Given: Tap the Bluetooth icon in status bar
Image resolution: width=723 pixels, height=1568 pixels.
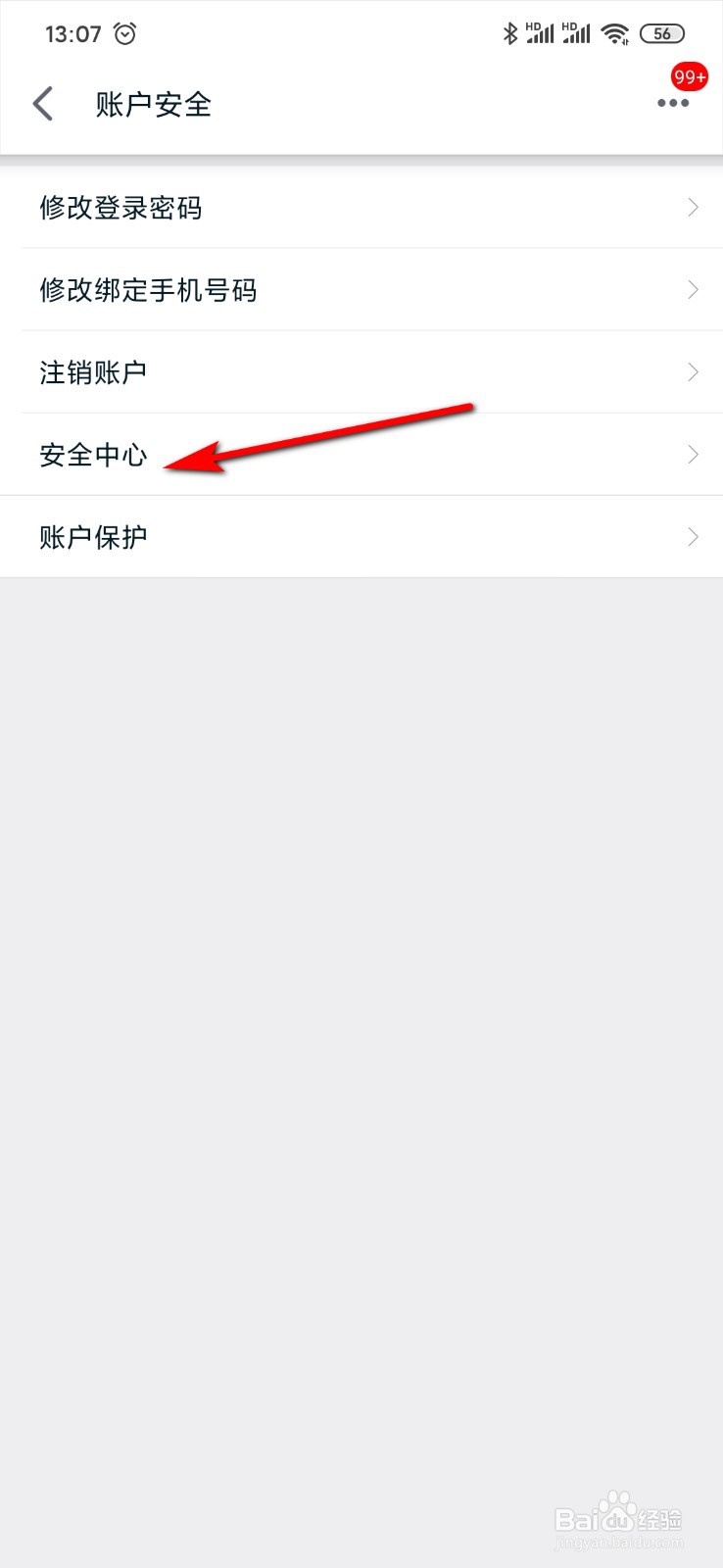Looking at the screenshot, I should point(510,32).
